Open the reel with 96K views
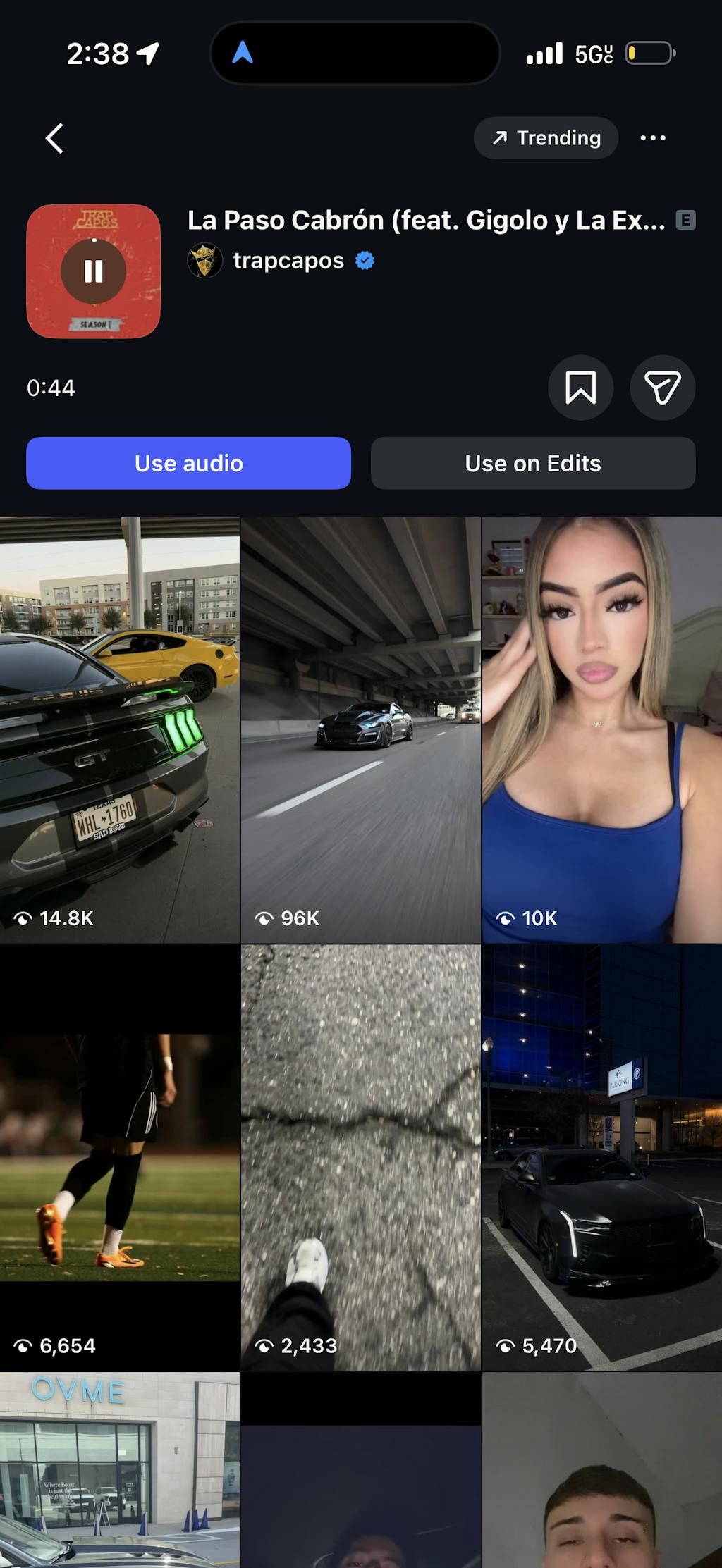This screenshot has height=1568, width=722. tap(360, 729)
